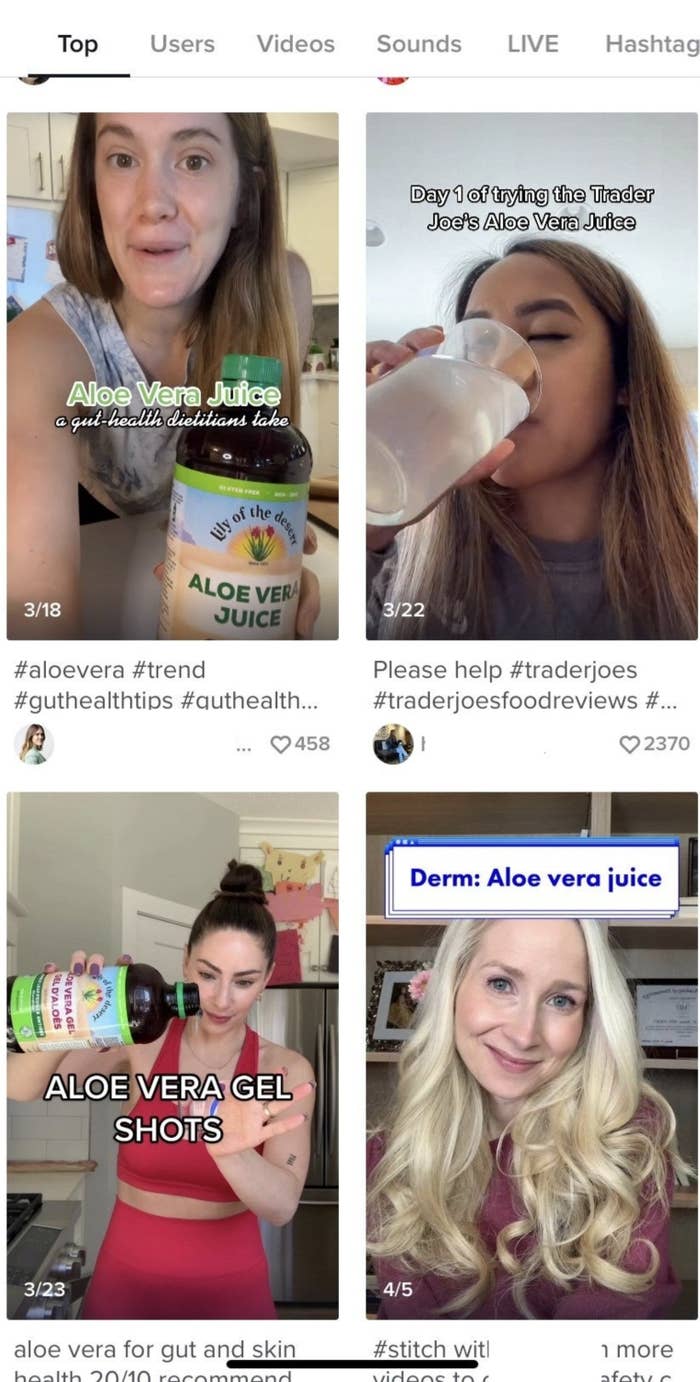Like the #traderjoes video with 2370 likes

(629, 744)
